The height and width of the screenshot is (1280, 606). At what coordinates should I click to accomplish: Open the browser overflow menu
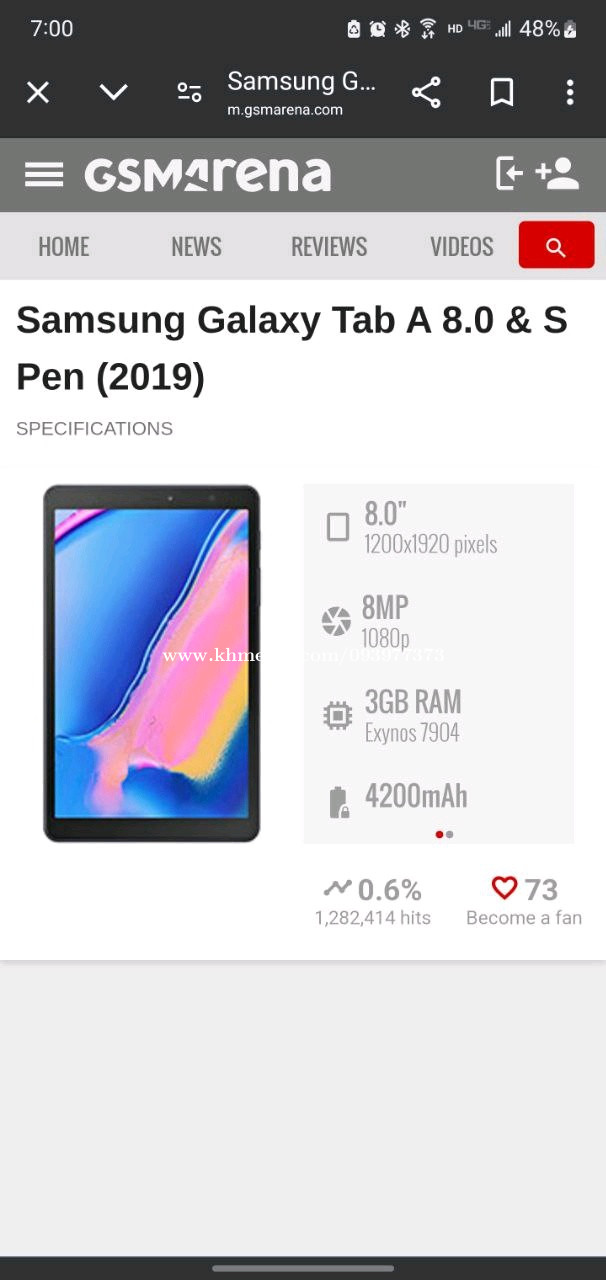570,93
